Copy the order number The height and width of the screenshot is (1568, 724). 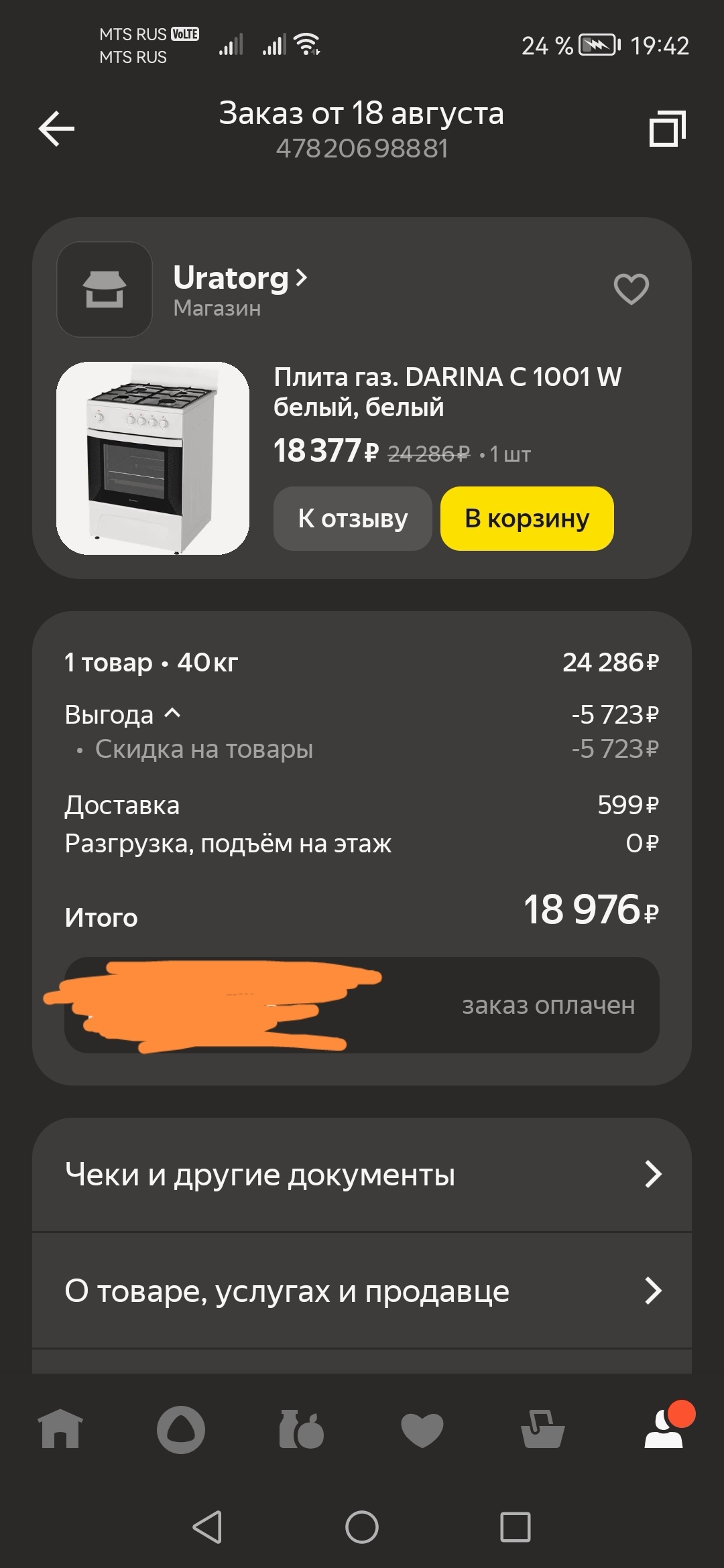click(667, 129)
